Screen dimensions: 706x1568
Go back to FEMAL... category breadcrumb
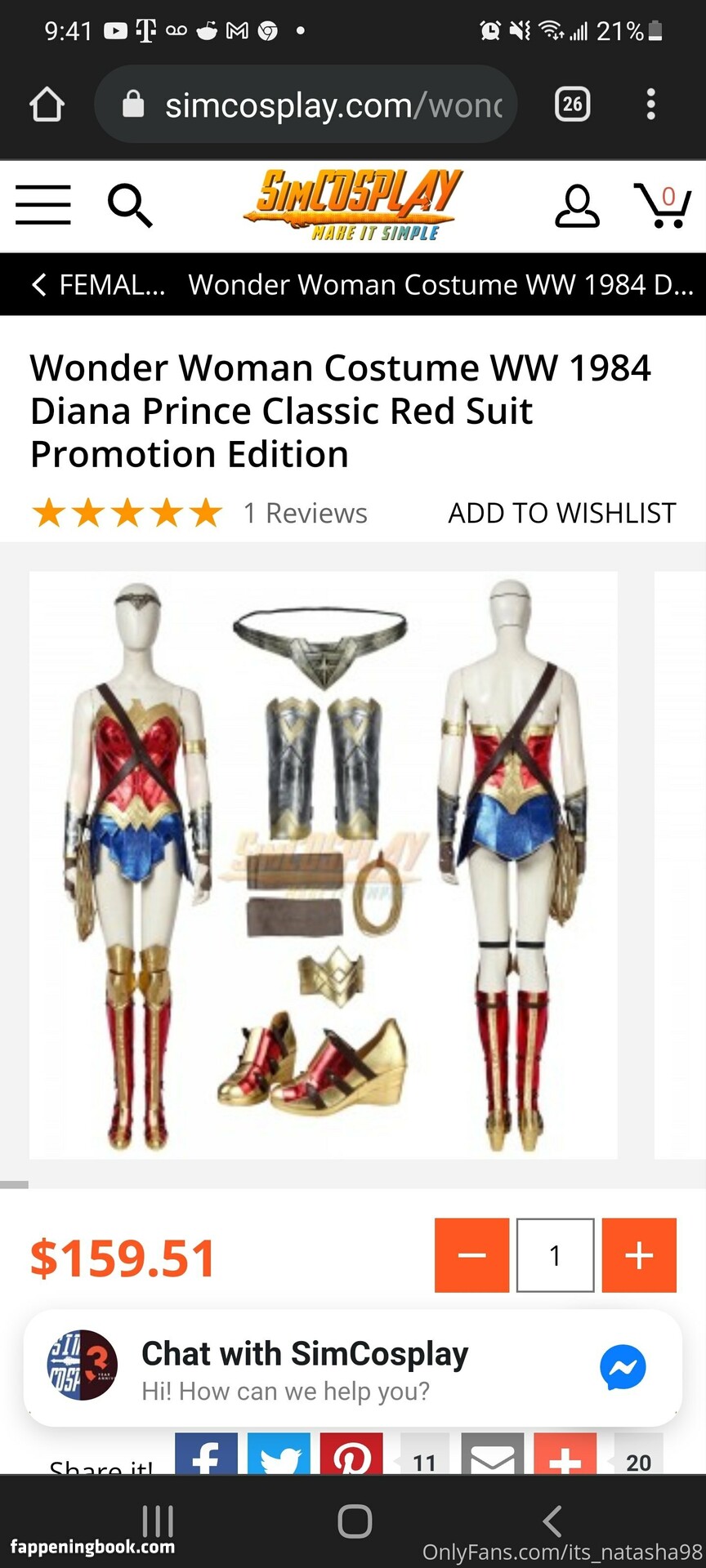98,284
